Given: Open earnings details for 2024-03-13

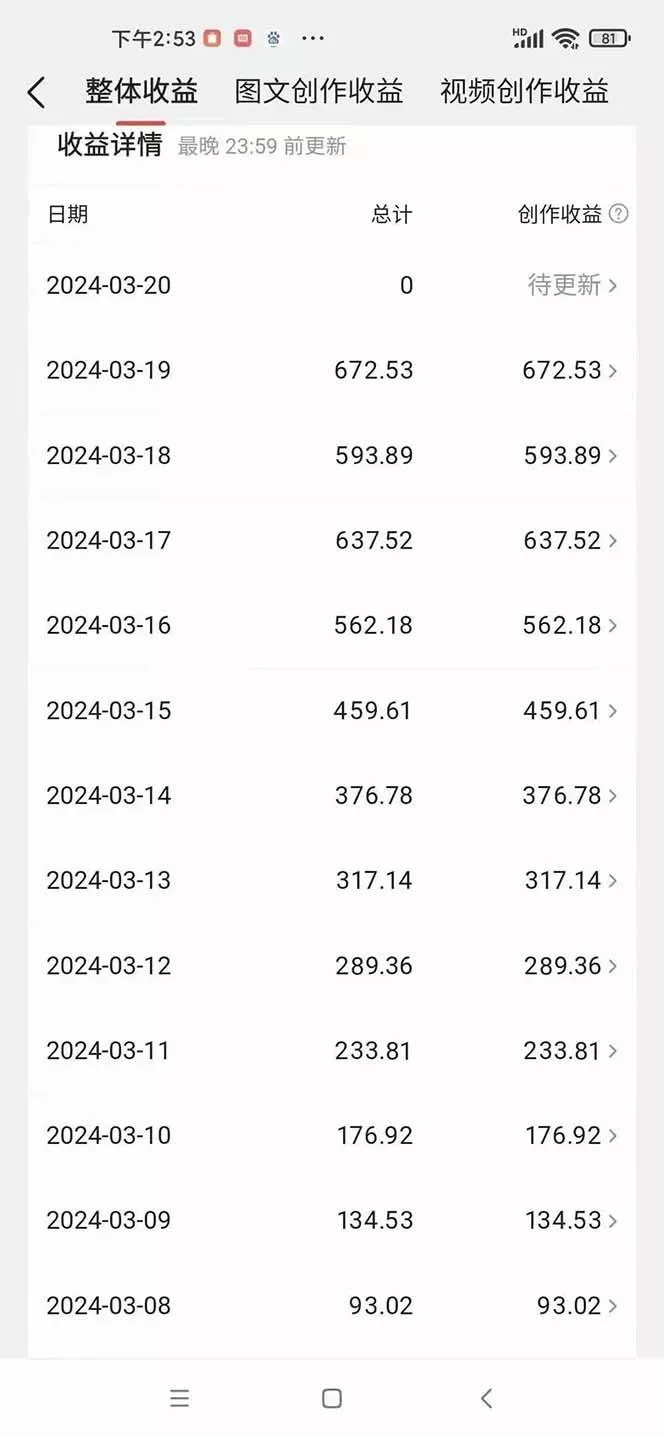Looking at the screenshot, I should pyautogui.click(x=570, y=881).
